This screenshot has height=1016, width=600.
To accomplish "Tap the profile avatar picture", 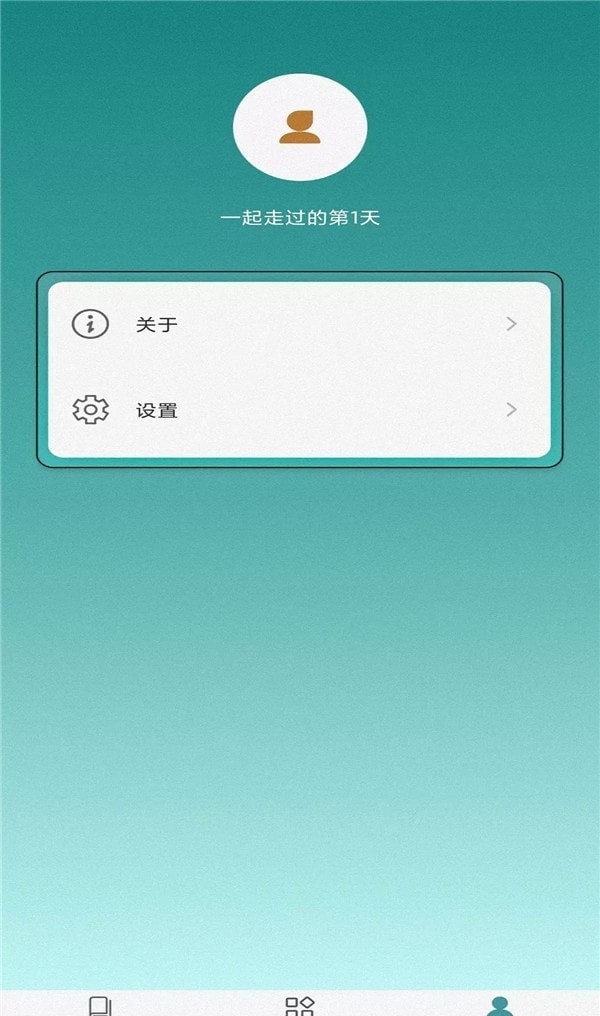I will coord(300,127).
